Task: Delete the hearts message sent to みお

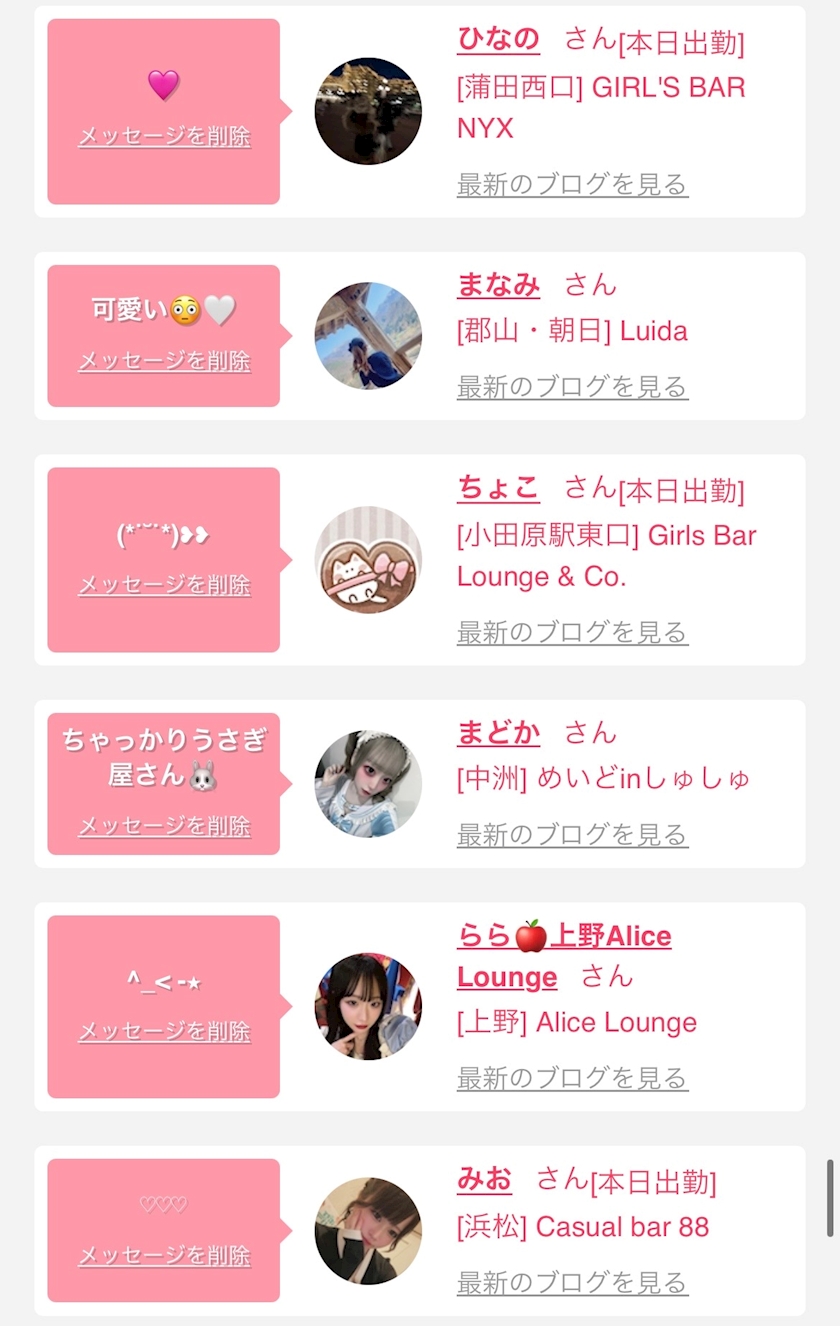Action: click(x=164, y=1256)
